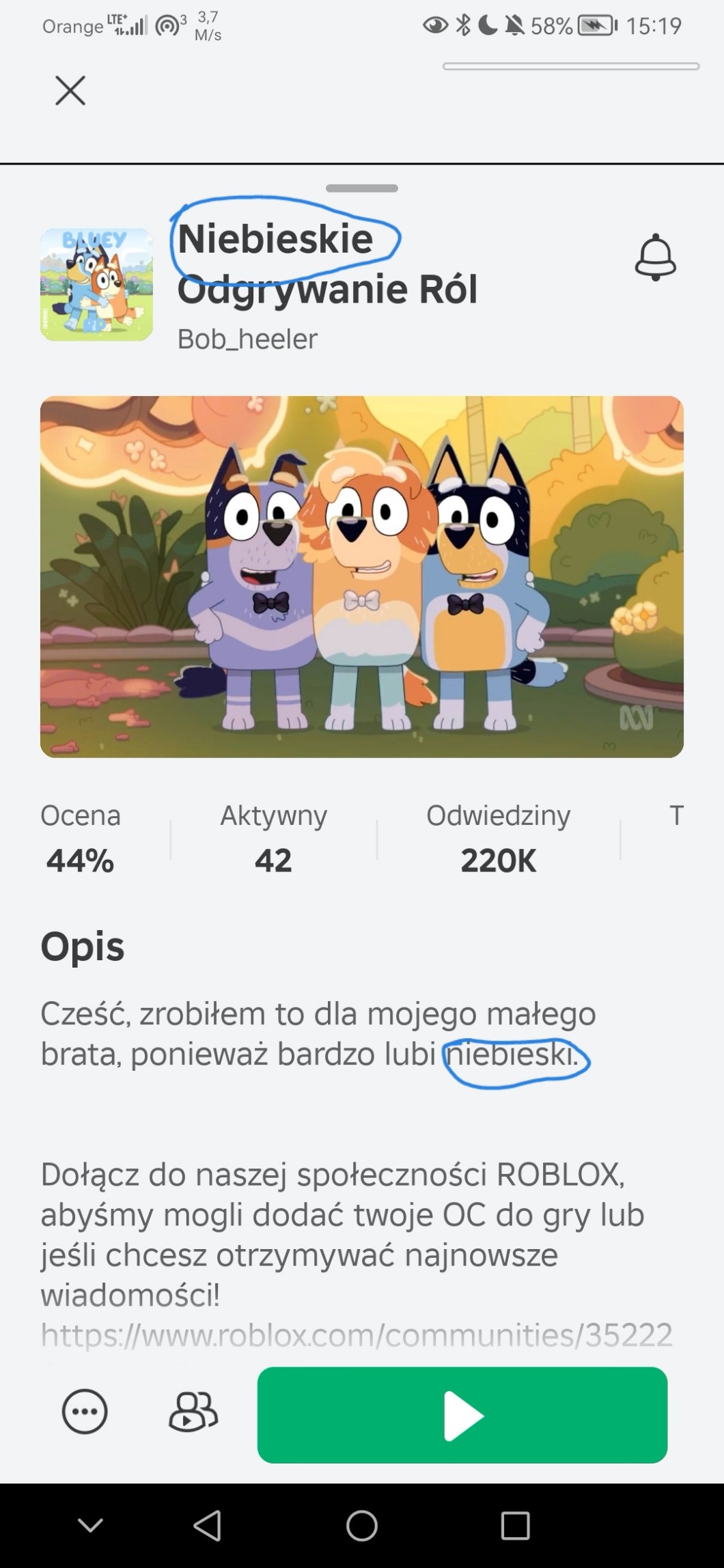724x1568 pixels.
Task: Go back with the system back button
Action: [207, 1525]
